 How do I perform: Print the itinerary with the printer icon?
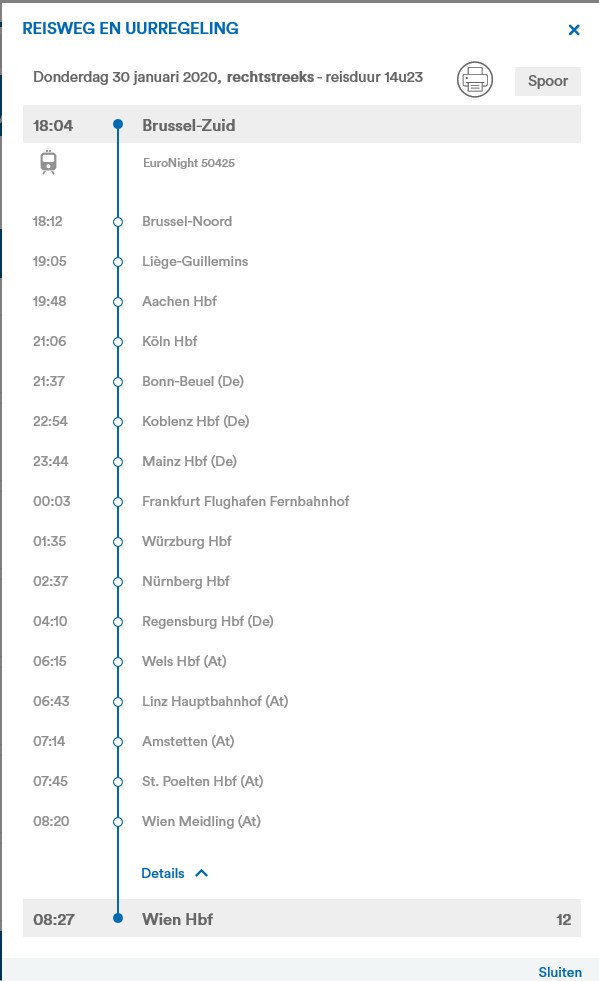(x=474, y=79)
